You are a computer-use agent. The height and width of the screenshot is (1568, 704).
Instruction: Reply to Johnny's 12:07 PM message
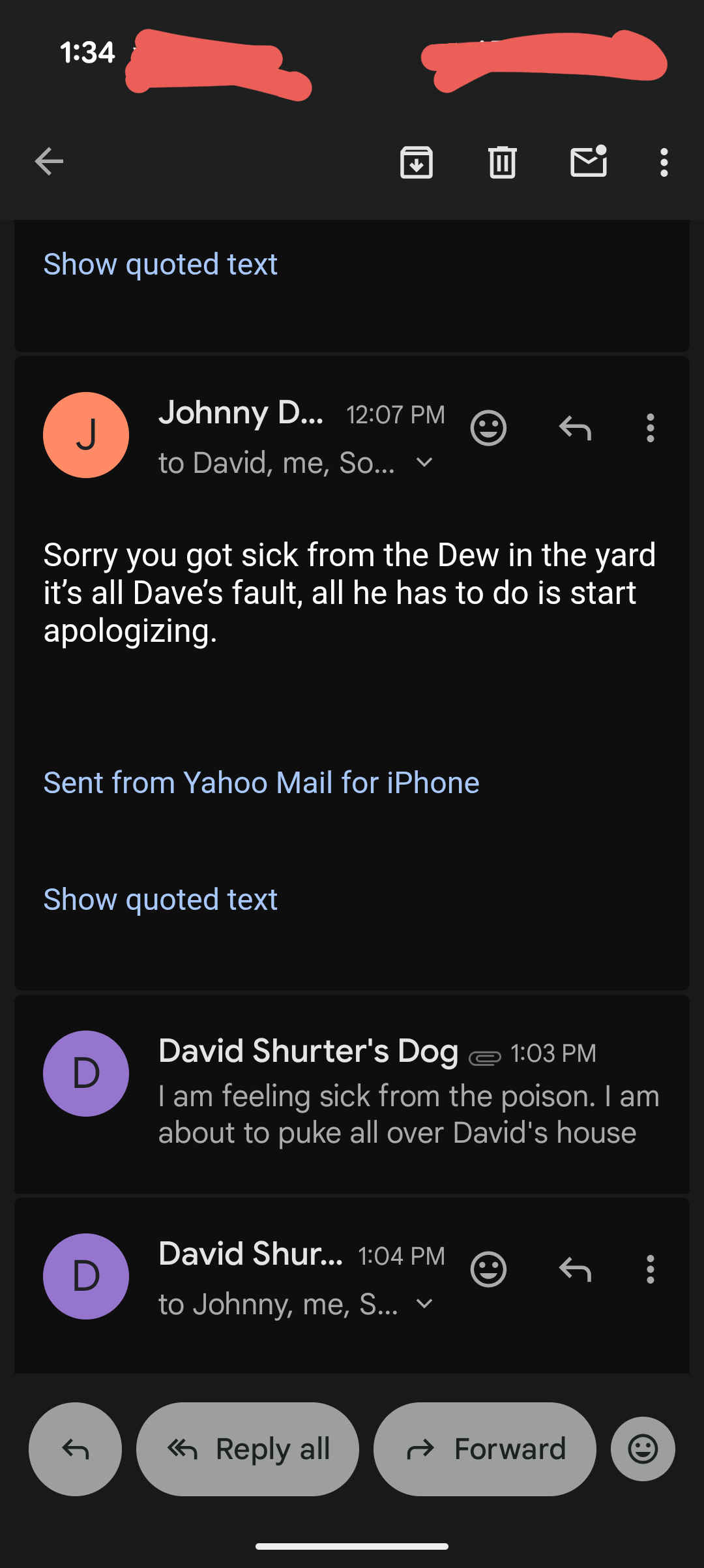point(575,428)
